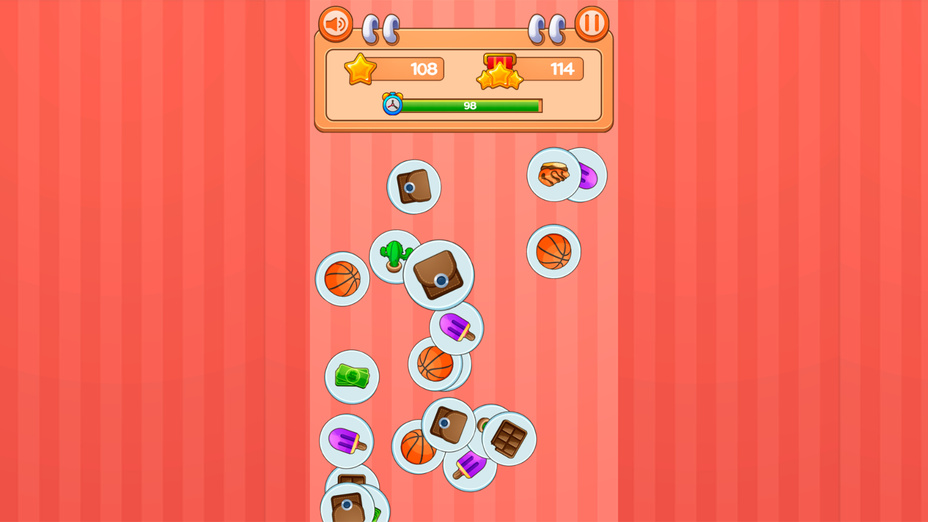Screen dimensions: 928x522
Task: Select the green cash tile
Action: tap(352, 376)
